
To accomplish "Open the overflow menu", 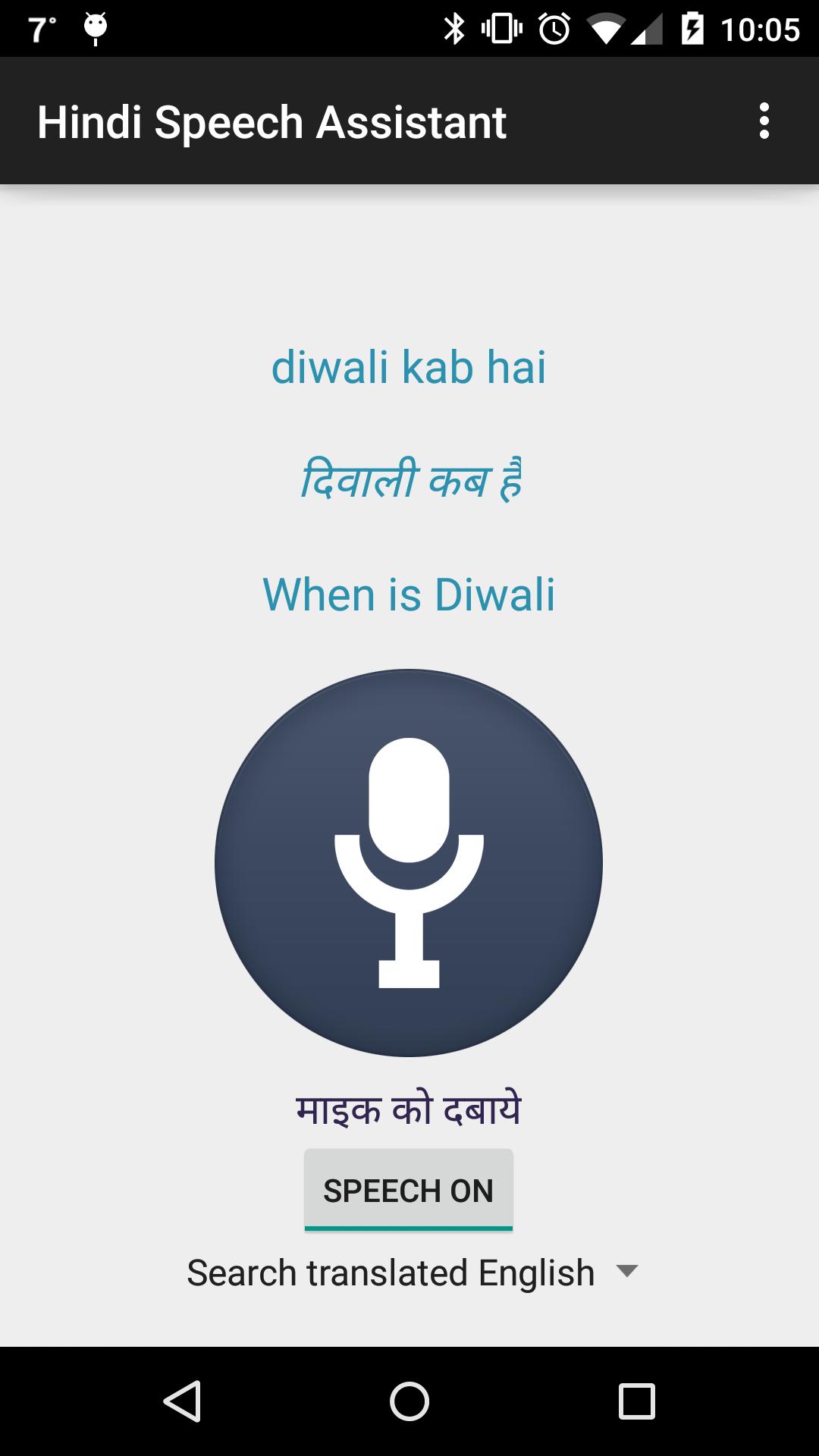I will pyautogui.click(x=764, y=121).
